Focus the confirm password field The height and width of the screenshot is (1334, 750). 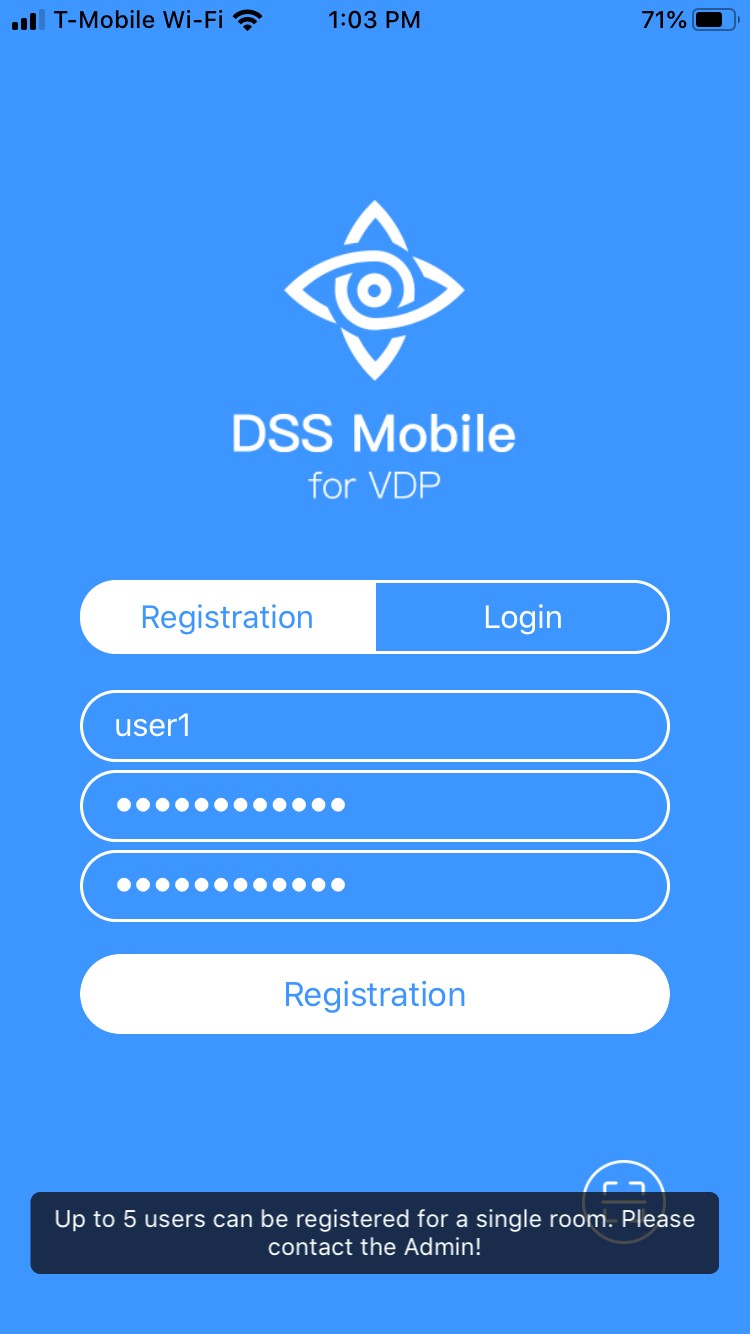click(374, 885)
